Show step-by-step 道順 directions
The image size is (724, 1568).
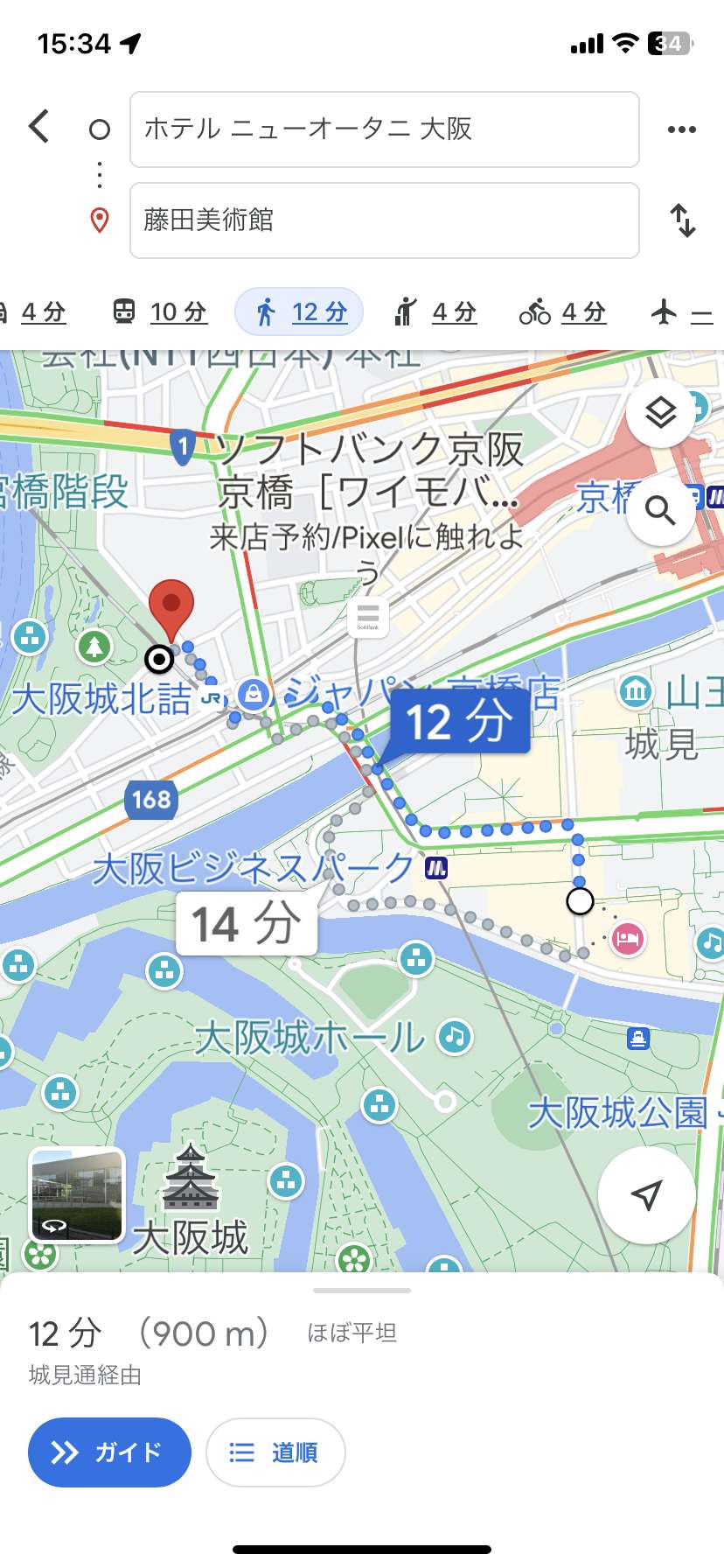pyautogui.click(x=275, y=1452)
